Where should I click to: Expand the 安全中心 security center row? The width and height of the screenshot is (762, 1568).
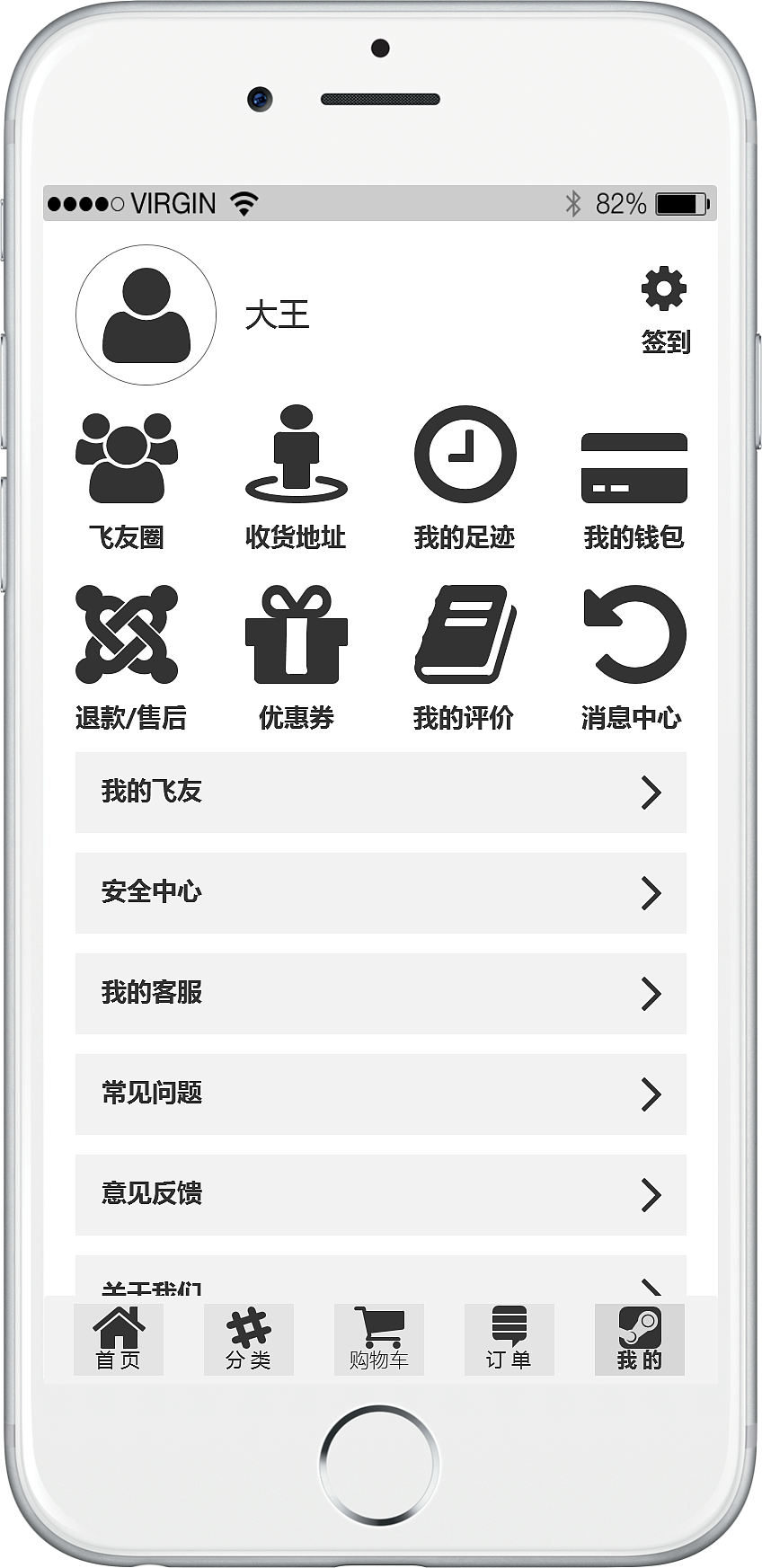point(379,893)
